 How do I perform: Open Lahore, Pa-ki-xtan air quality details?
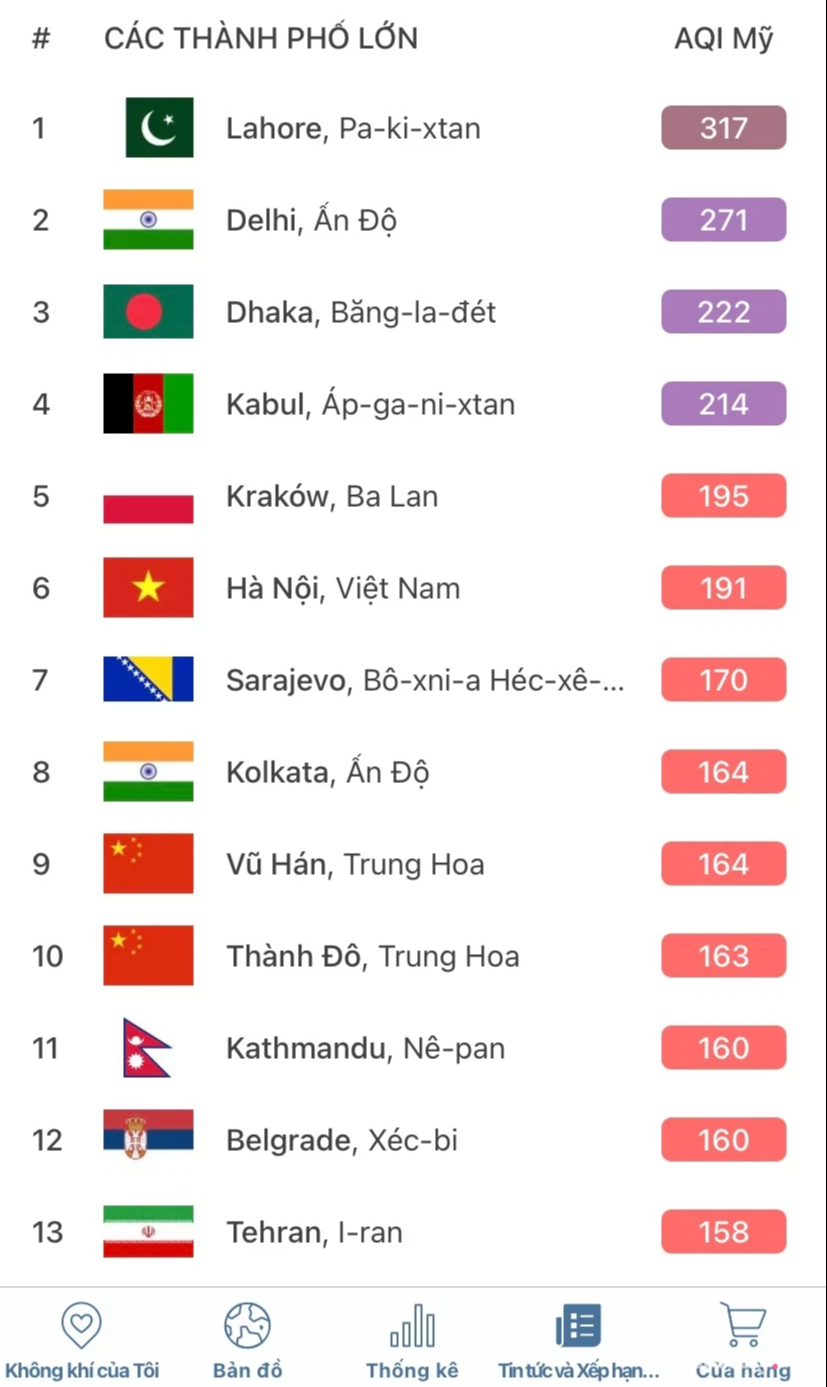353,128
